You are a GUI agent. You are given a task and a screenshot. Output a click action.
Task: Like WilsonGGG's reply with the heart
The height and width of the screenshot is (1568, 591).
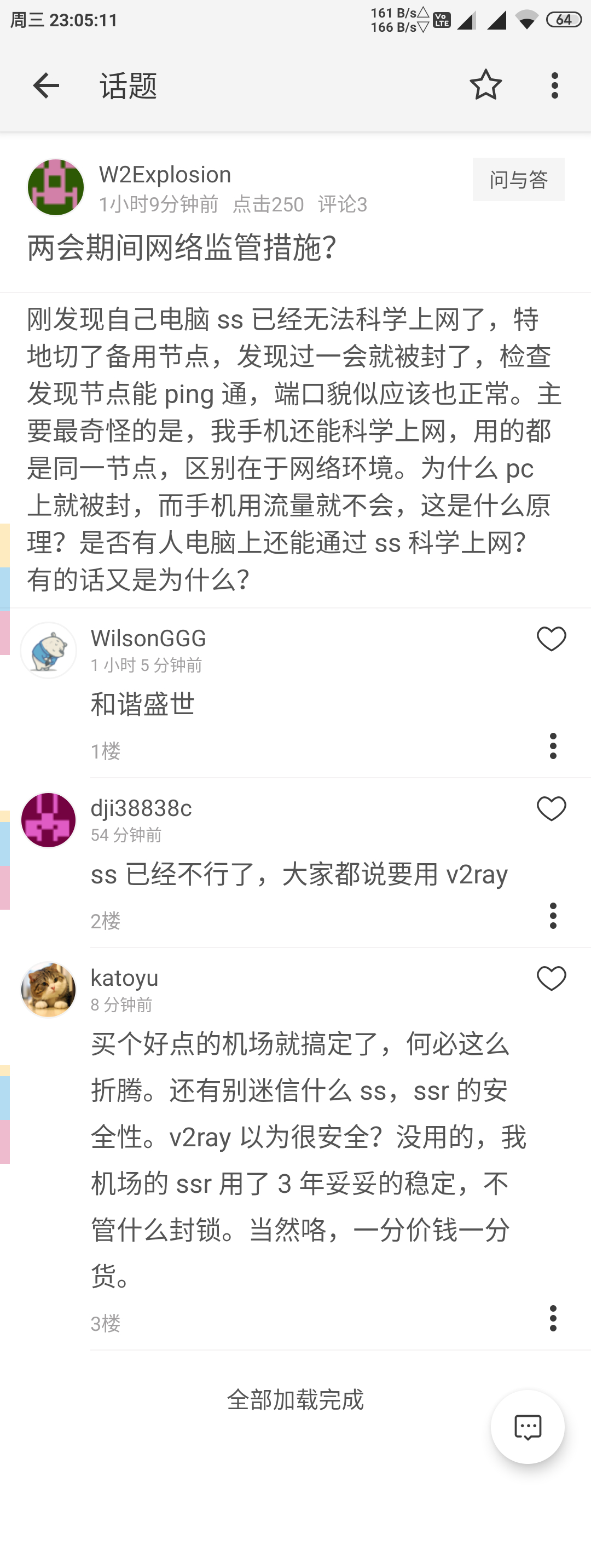pyautogui.click(x=551, y=639)
